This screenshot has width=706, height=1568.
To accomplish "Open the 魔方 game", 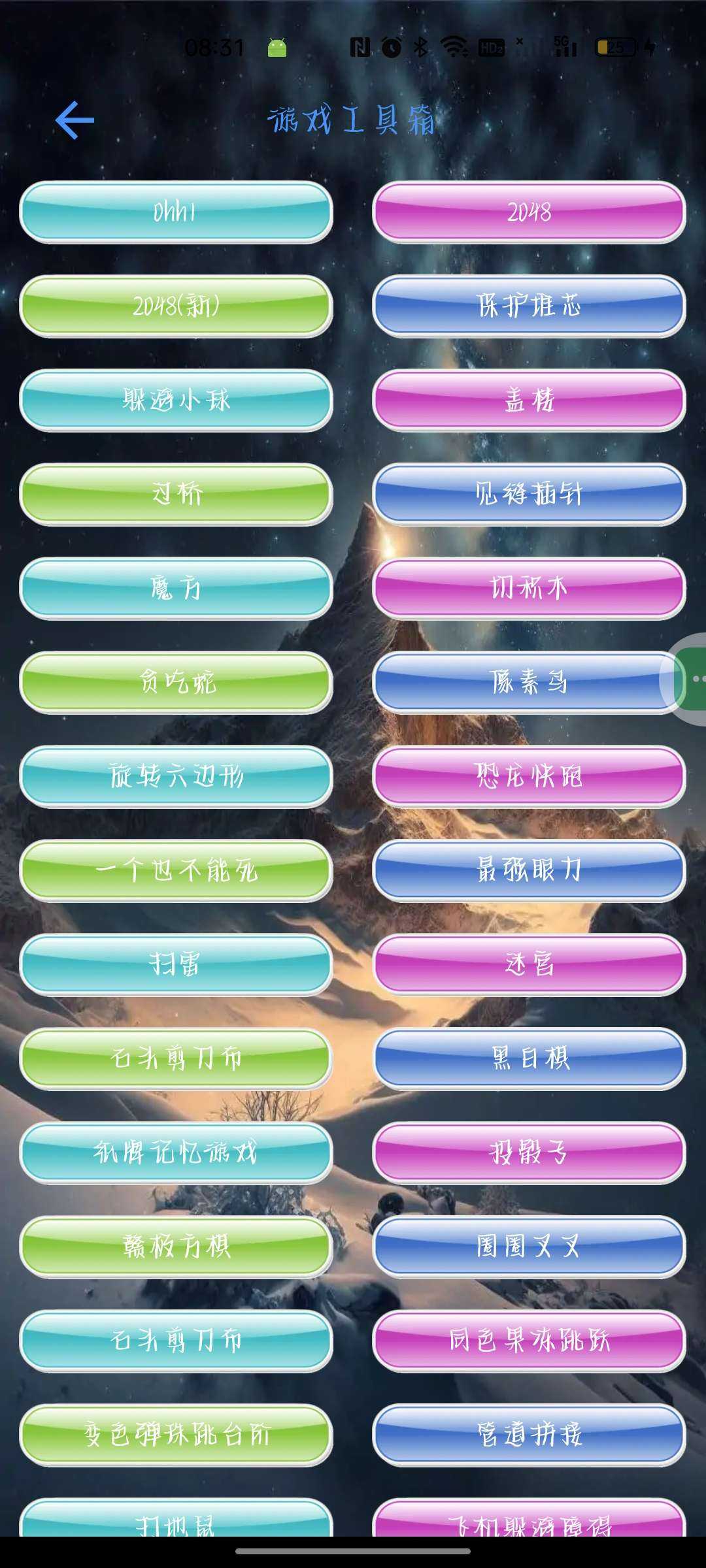I will (176, 589).
